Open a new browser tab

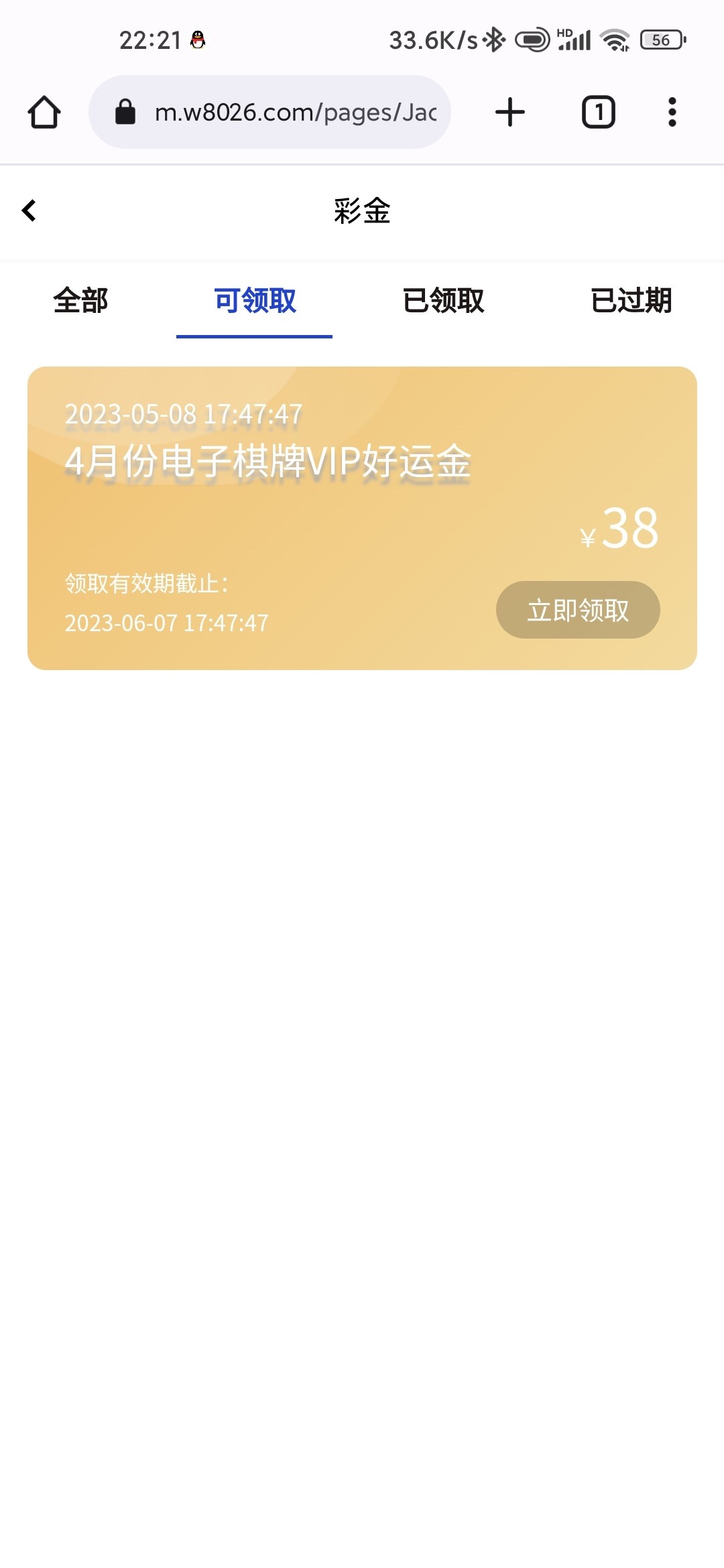509,112
